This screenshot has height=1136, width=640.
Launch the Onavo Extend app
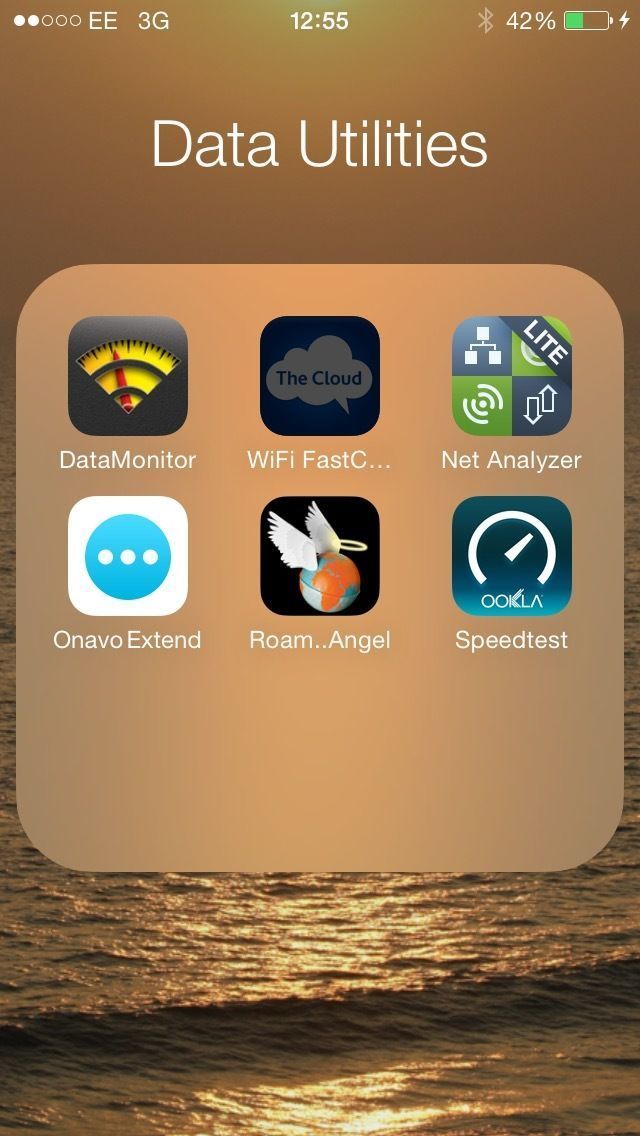pos(128,556)
